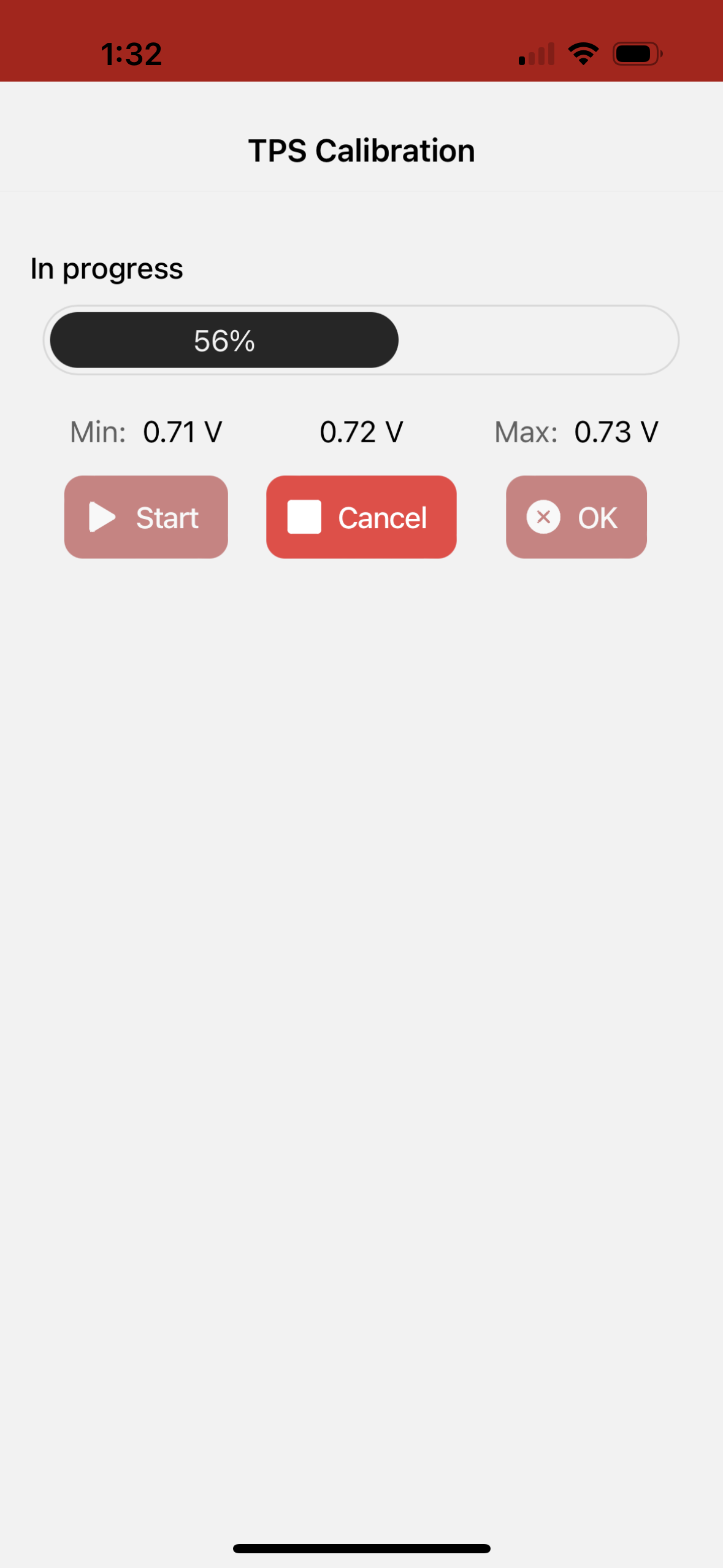The image size is (723, 1568).
Task: Tap the TPS Calibration title
Action: click(x=361, y=150)
